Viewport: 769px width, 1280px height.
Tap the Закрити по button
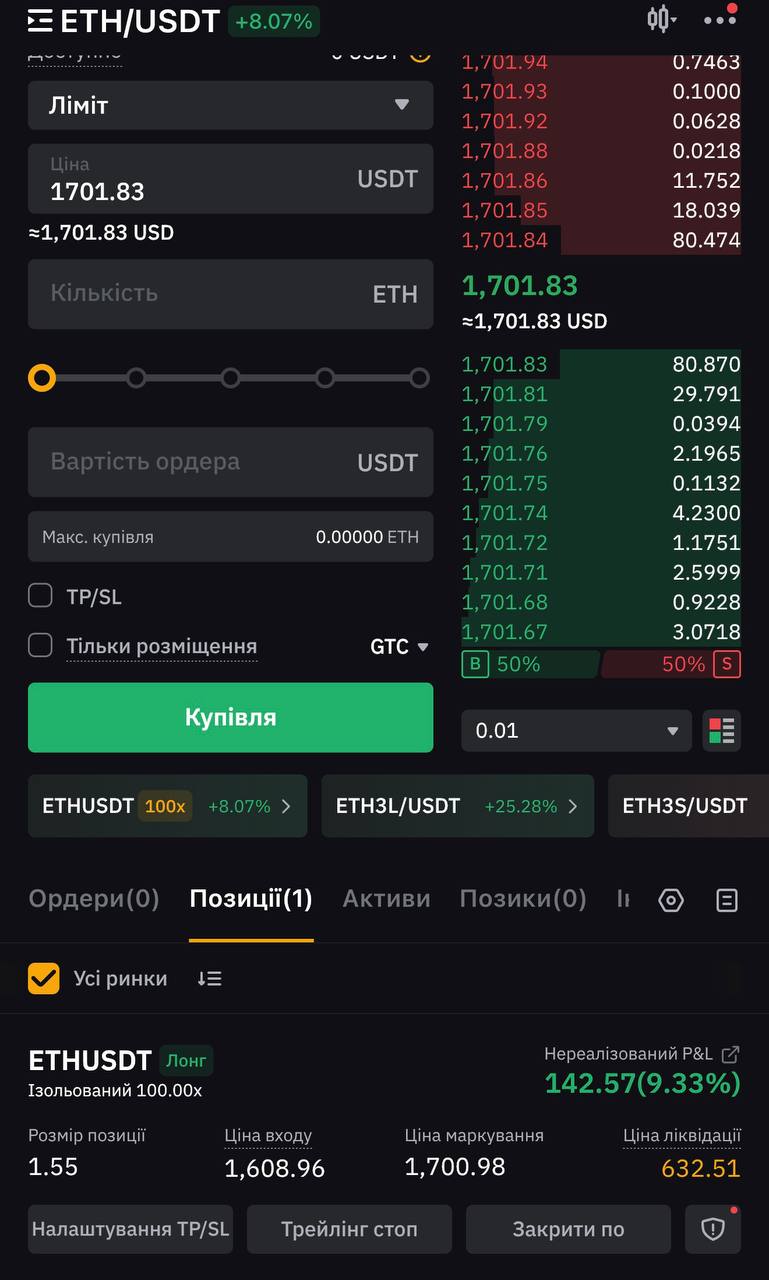click(568, 1229)
